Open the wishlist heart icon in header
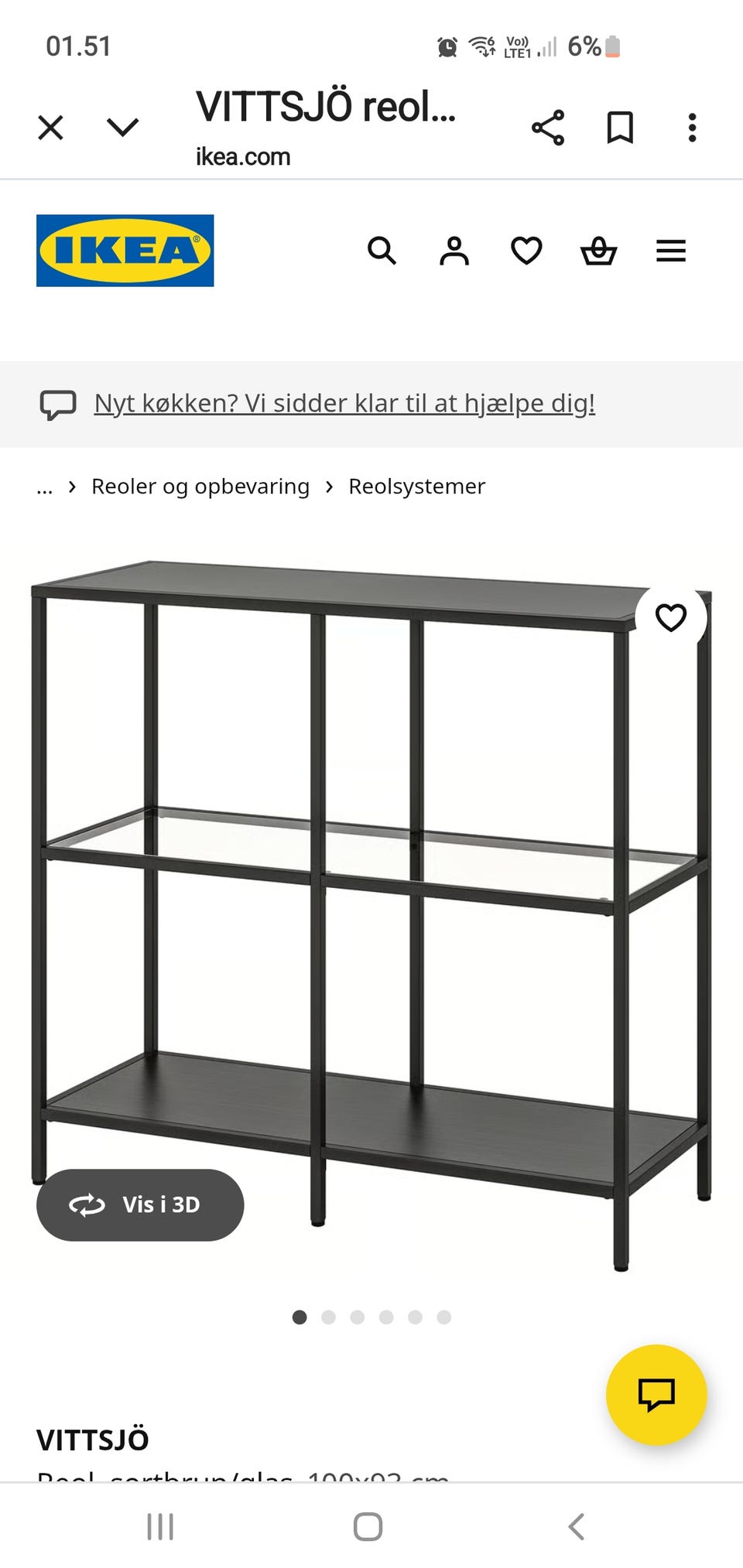 tap(526, 251)
